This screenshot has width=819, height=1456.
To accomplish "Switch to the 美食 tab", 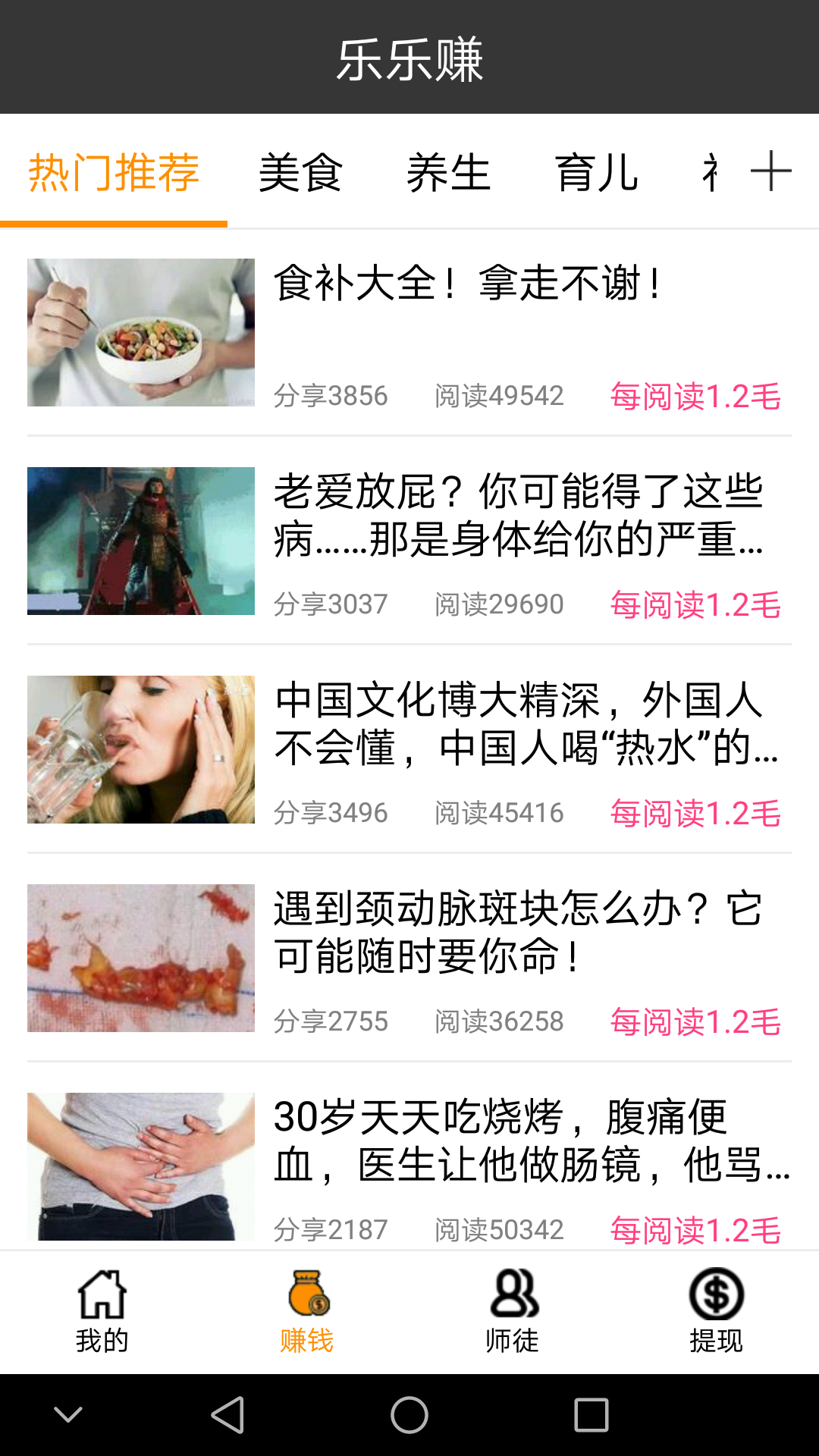I will tap(301, 172).
